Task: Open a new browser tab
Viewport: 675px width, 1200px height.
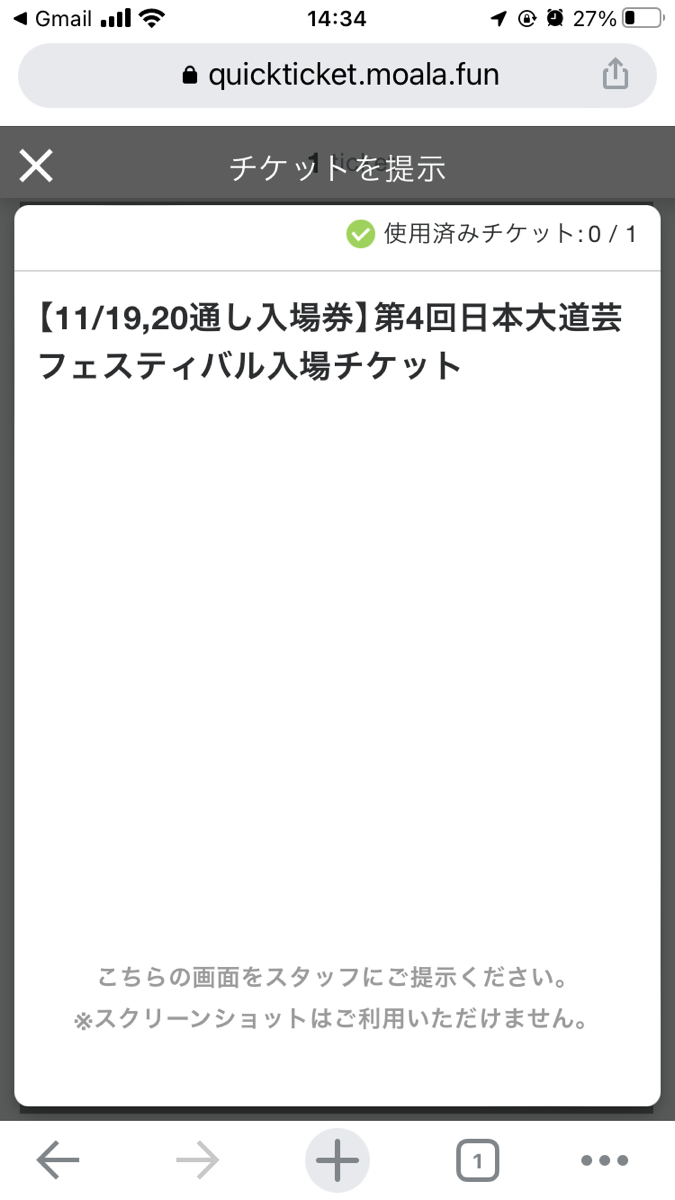Action: coord(337,1161)
